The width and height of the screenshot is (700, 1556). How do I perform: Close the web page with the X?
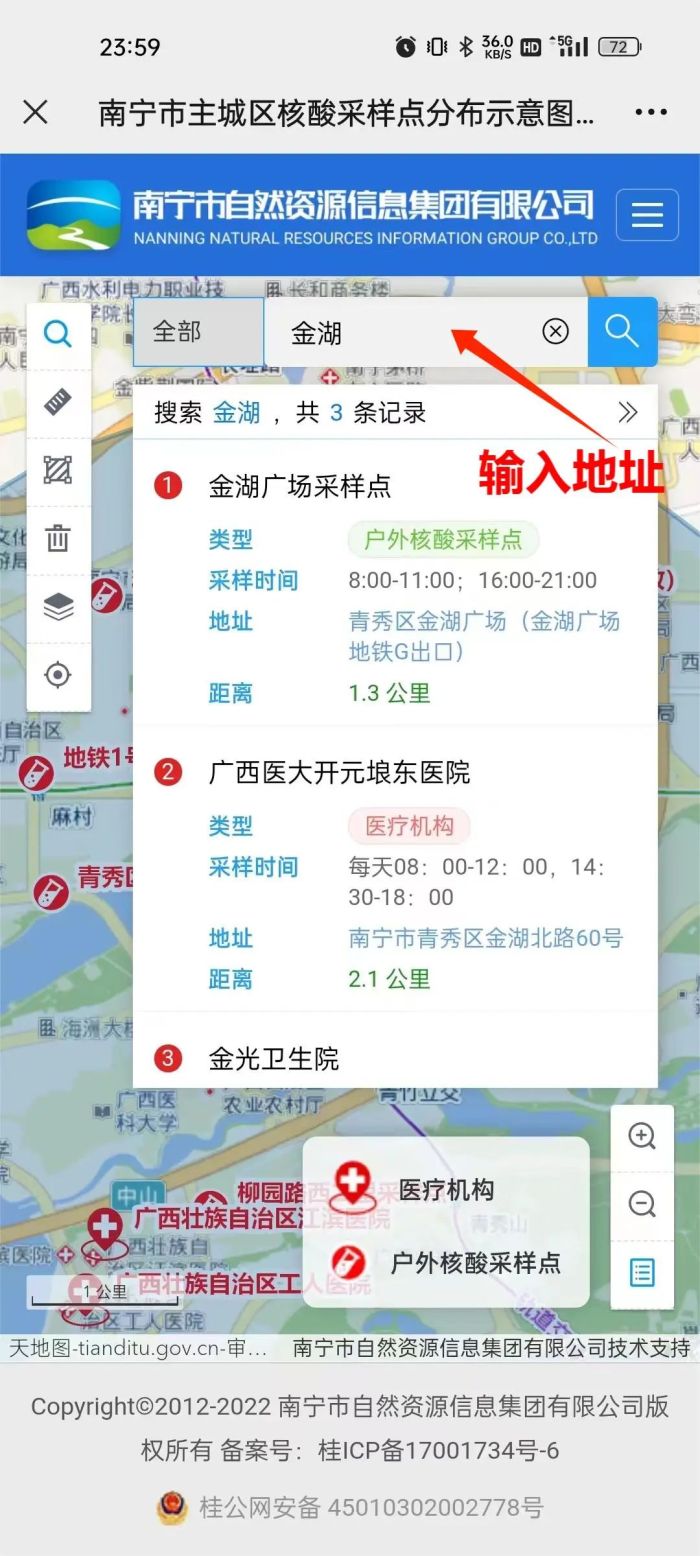tap(35, 112)
